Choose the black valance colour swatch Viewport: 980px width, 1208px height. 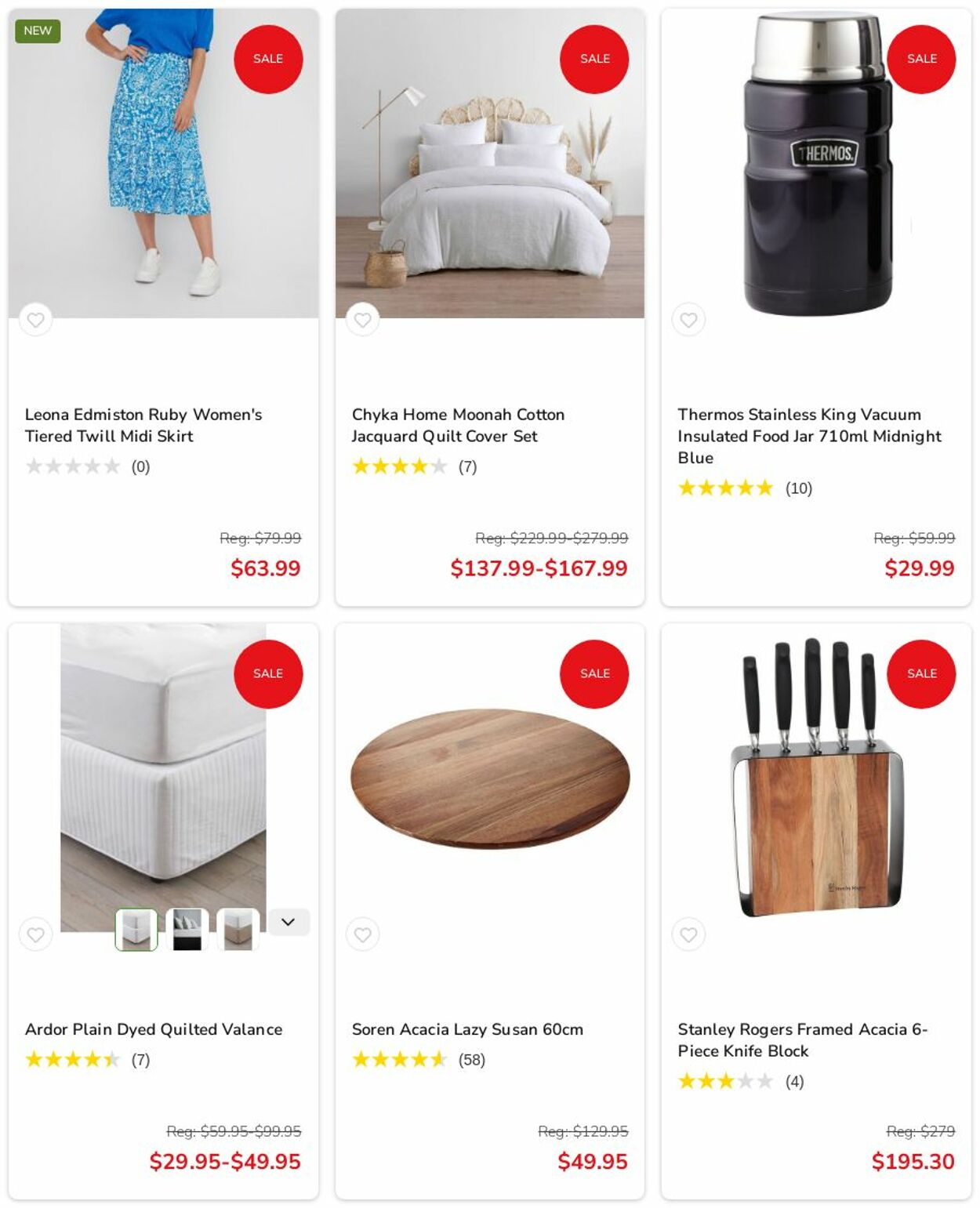point(187,930)
